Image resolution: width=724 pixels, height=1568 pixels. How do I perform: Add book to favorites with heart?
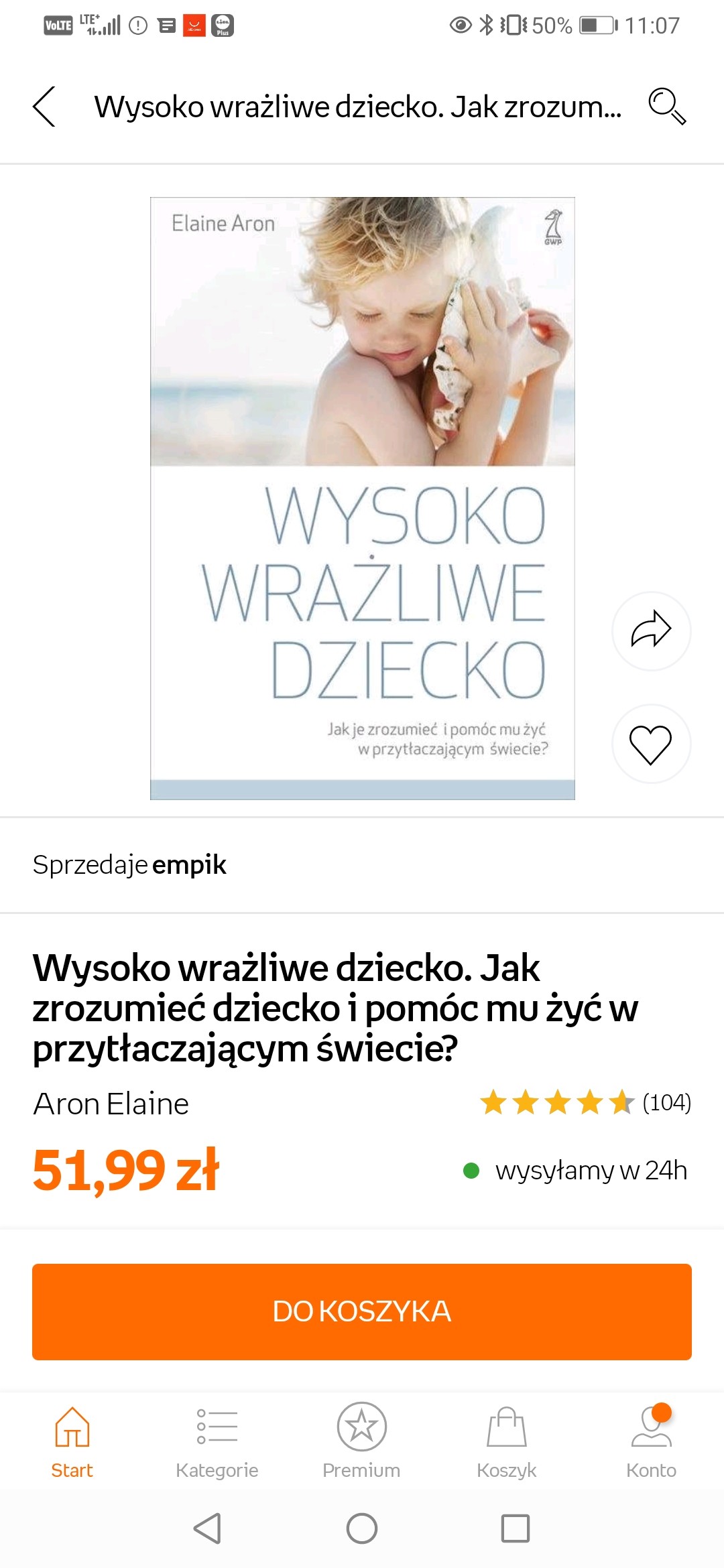point(651,744)
